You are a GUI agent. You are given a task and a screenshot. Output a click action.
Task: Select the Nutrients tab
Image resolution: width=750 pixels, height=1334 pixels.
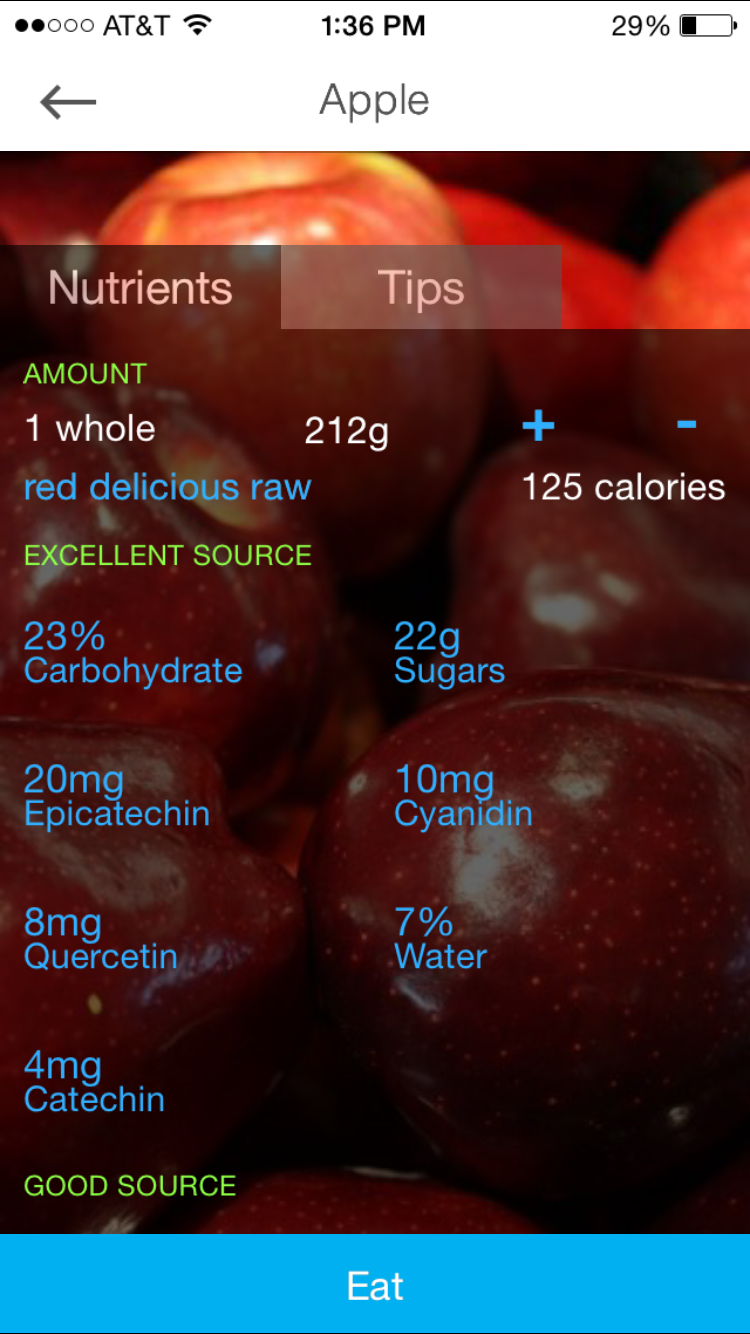pyautogui.click(x=140, y=288)
